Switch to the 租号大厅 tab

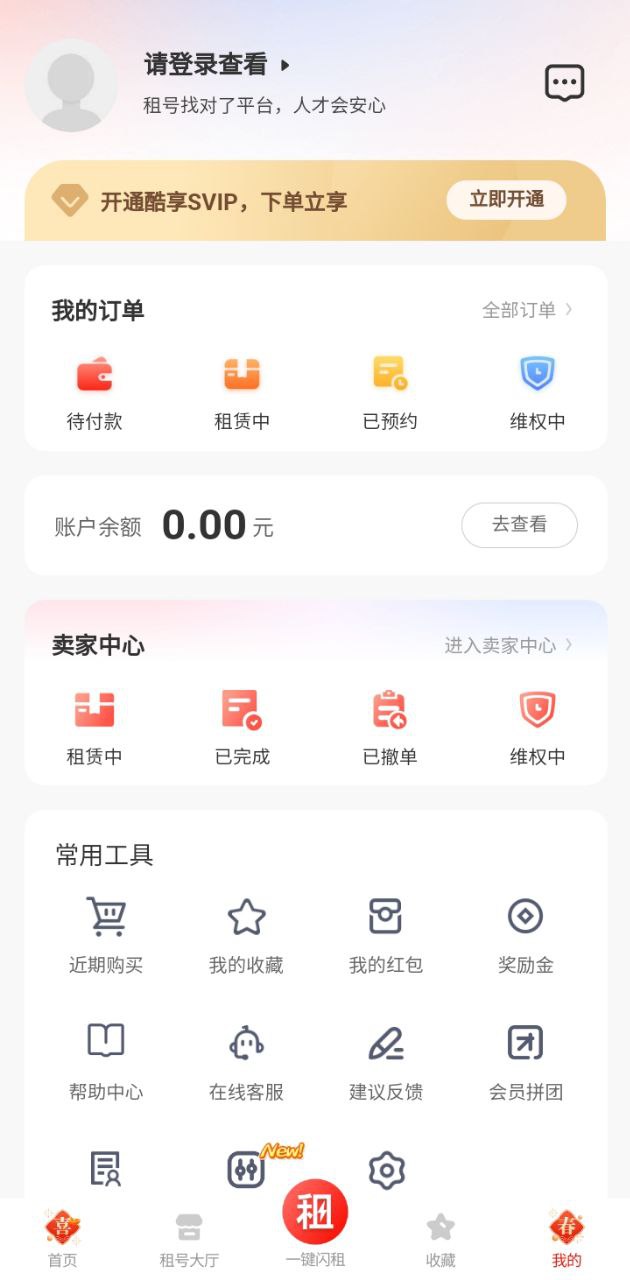pyautogui.click(x=189, y=1240)
